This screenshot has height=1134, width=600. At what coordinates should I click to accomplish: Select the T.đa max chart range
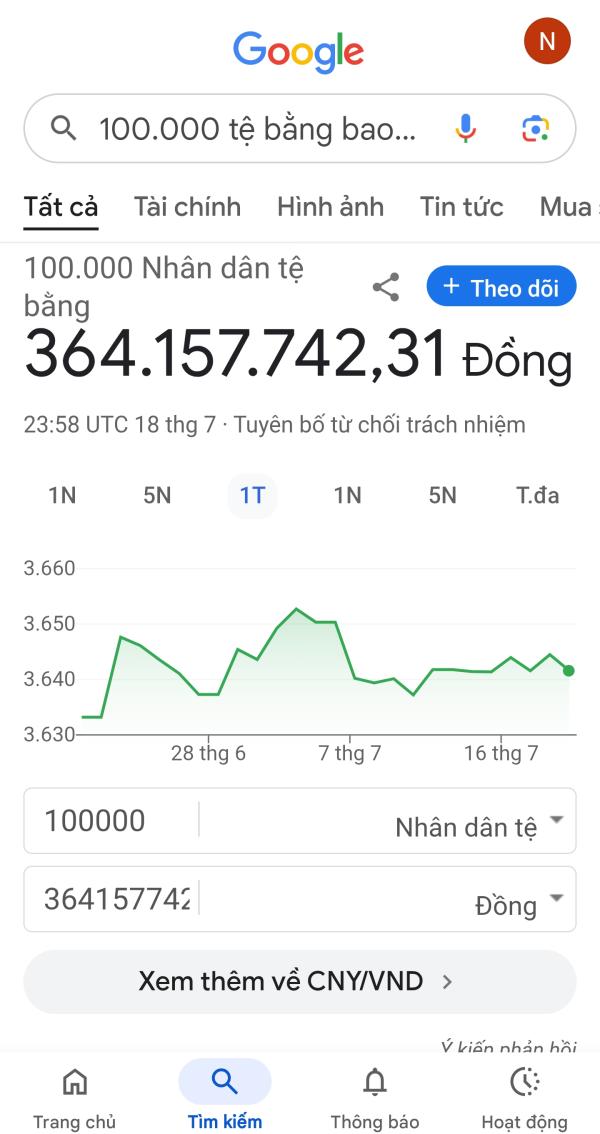[537, 495]
